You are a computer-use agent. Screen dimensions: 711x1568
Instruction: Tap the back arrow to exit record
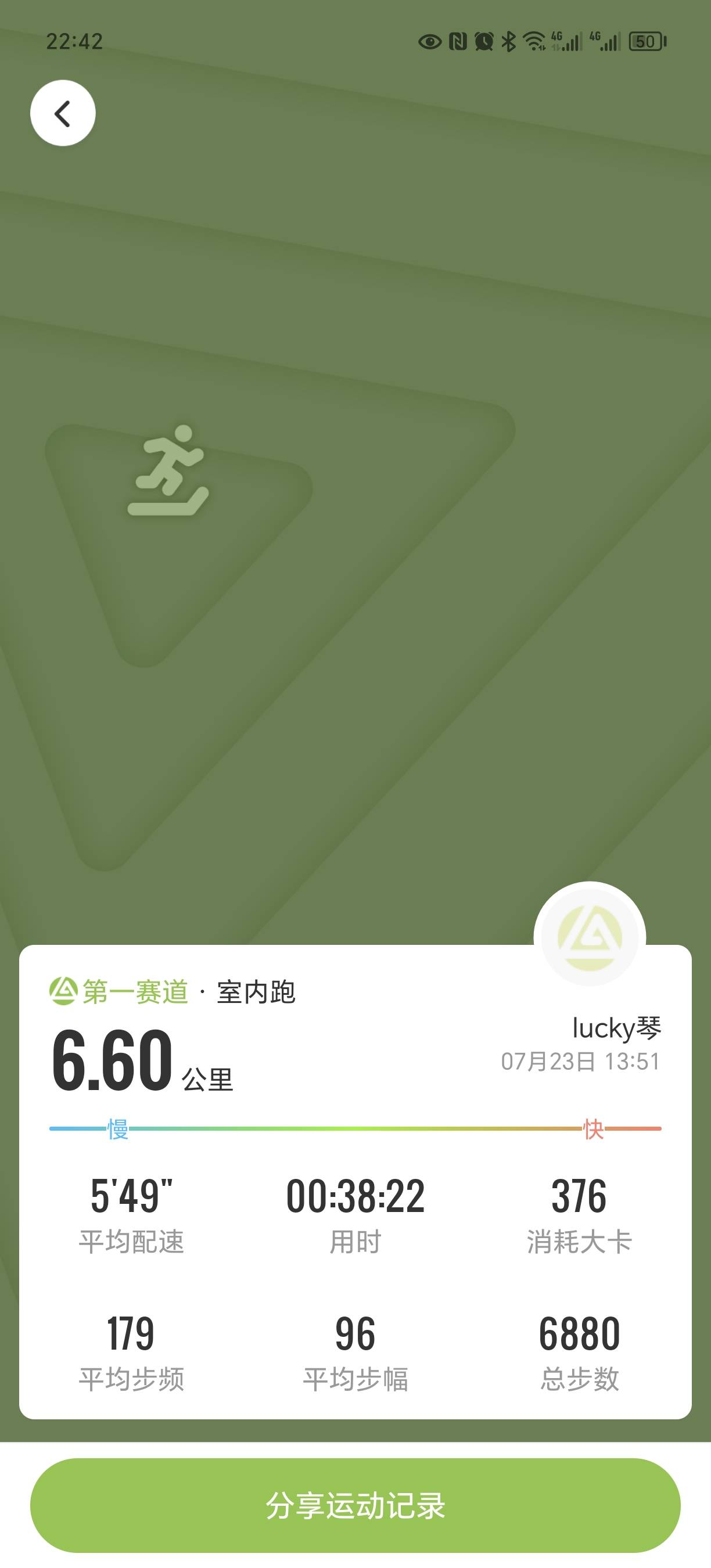click(x=63, y=113)
